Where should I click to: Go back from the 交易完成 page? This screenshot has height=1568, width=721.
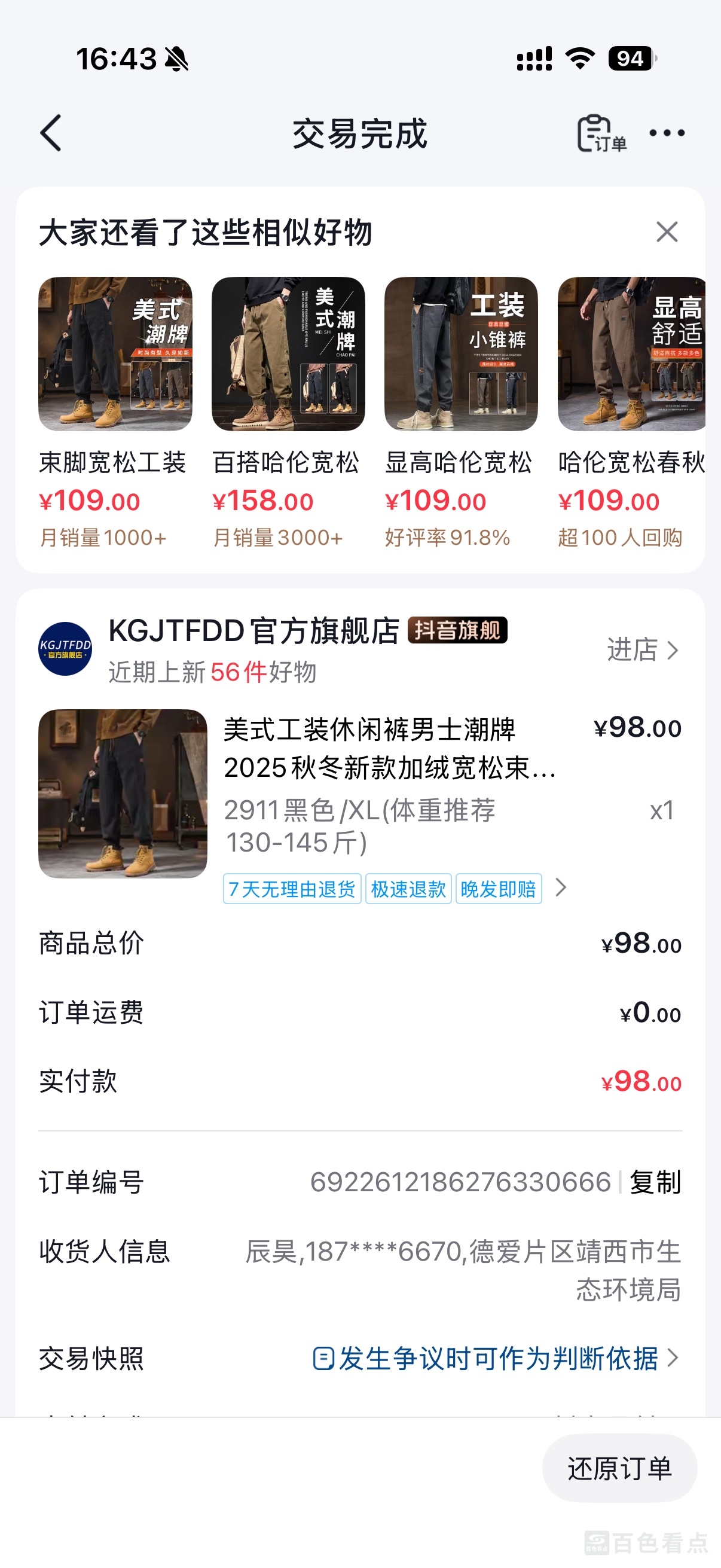pyautogui.click(x=51, y=133)
